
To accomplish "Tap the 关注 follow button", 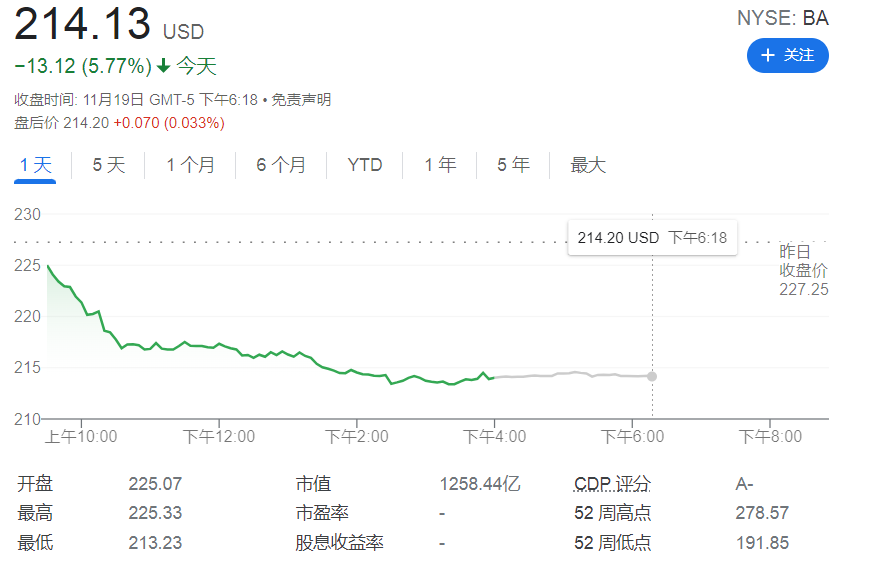I will pyautogui.click(x=787, y=55).
